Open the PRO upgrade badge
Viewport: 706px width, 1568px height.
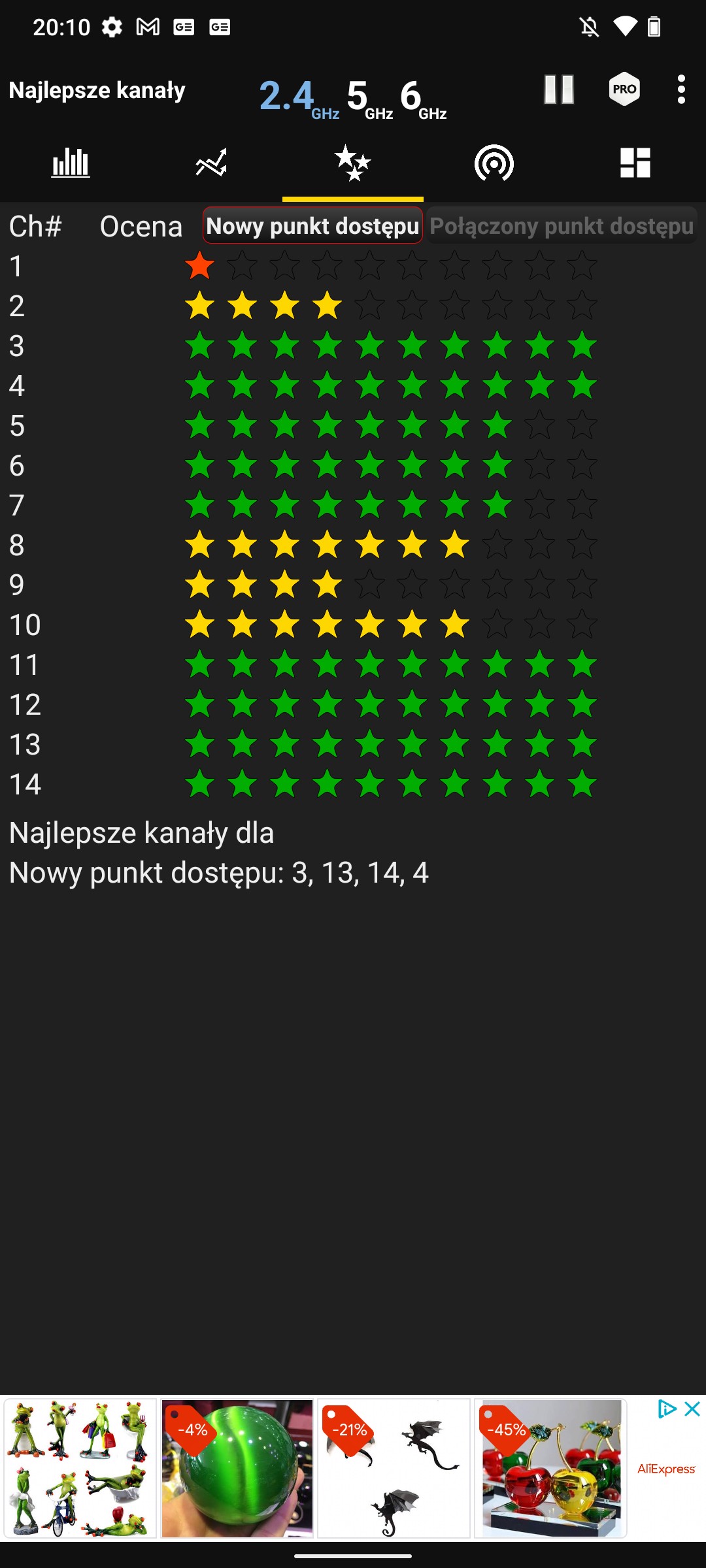(x=624, y=90)
